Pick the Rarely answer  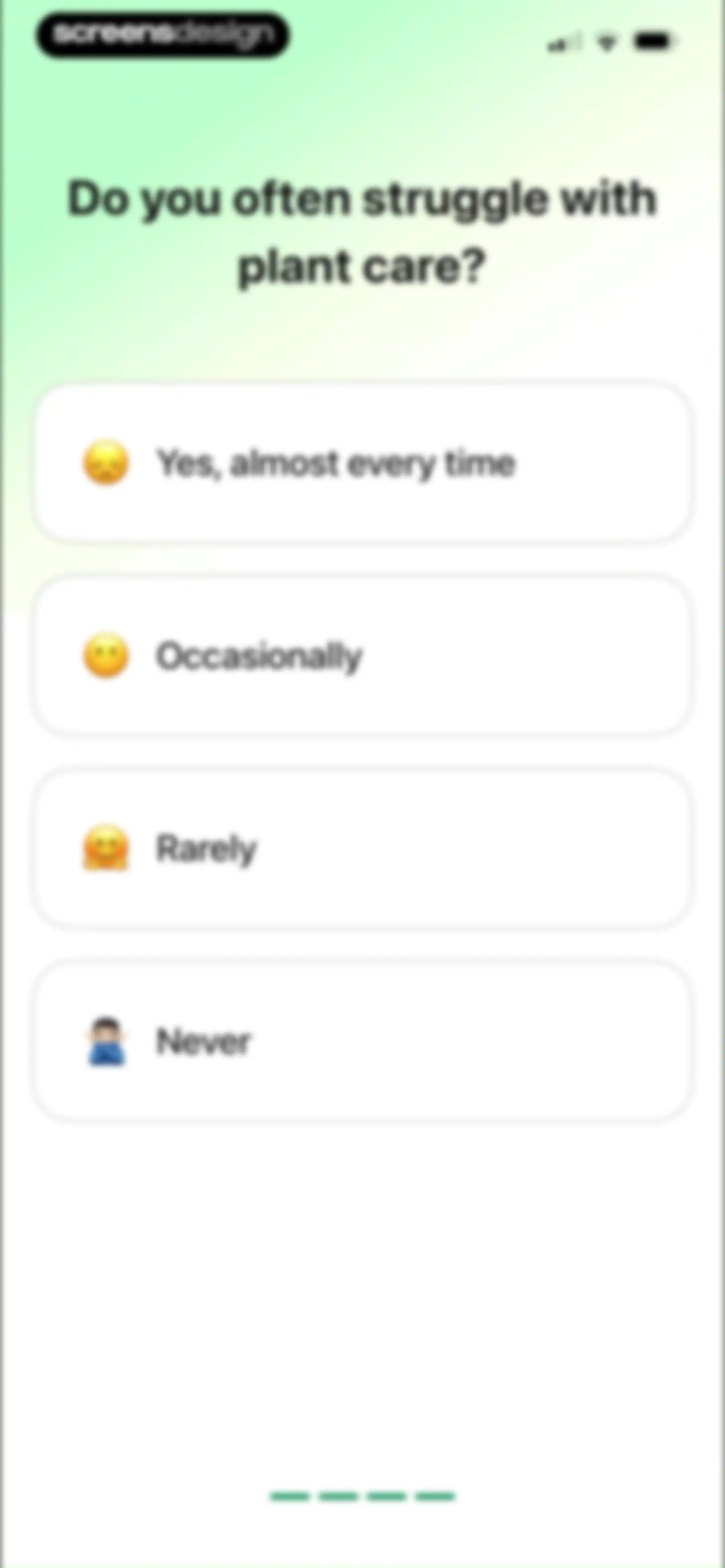point(362,848)
